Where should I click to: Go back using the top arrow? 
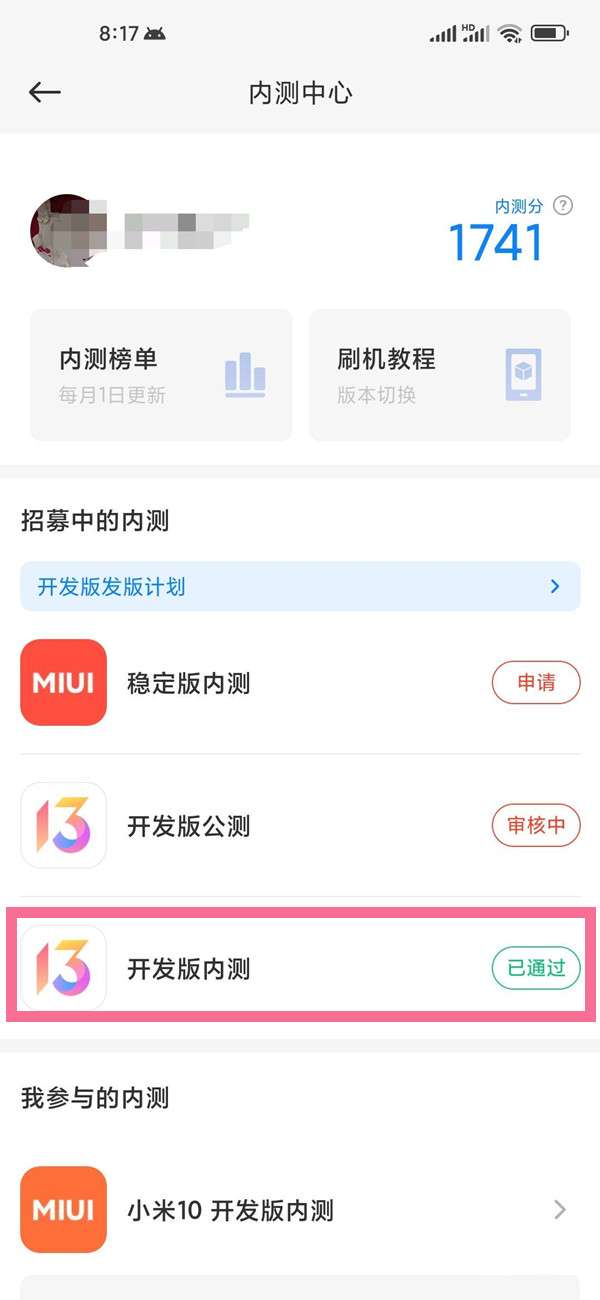45,93
